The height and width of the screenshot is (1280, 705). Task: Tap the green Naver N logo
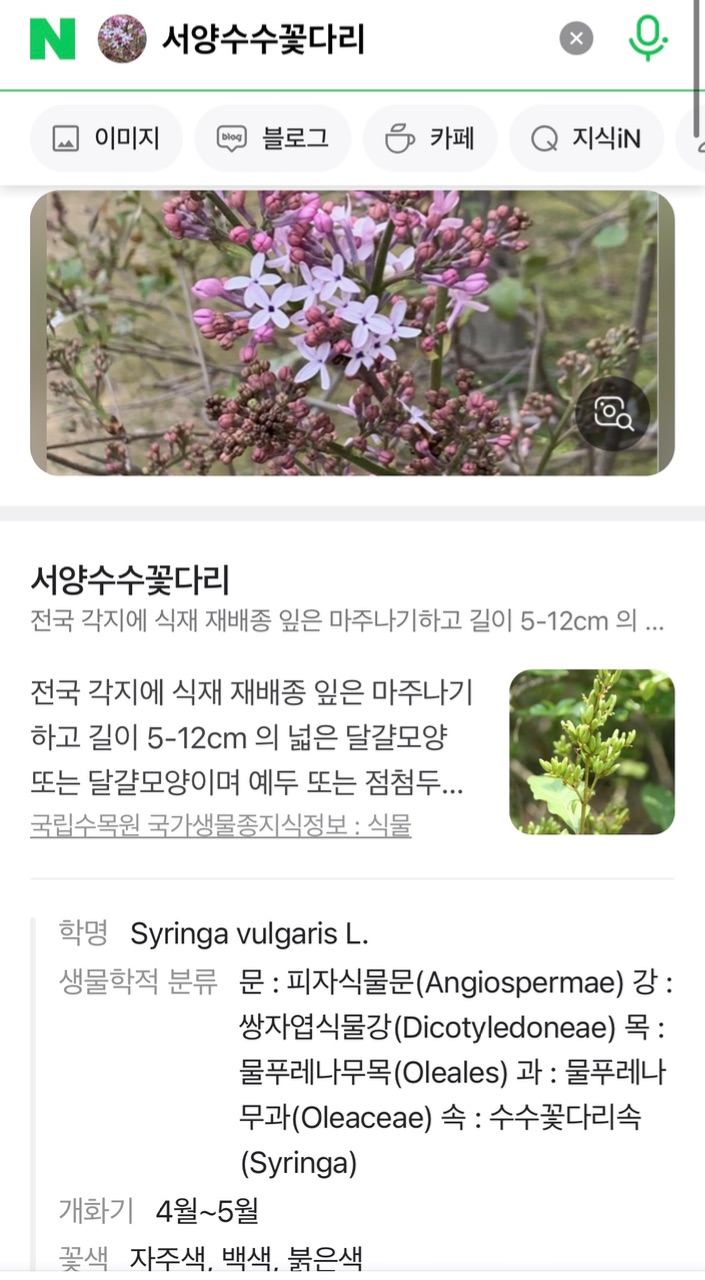(x=52, y=39)
